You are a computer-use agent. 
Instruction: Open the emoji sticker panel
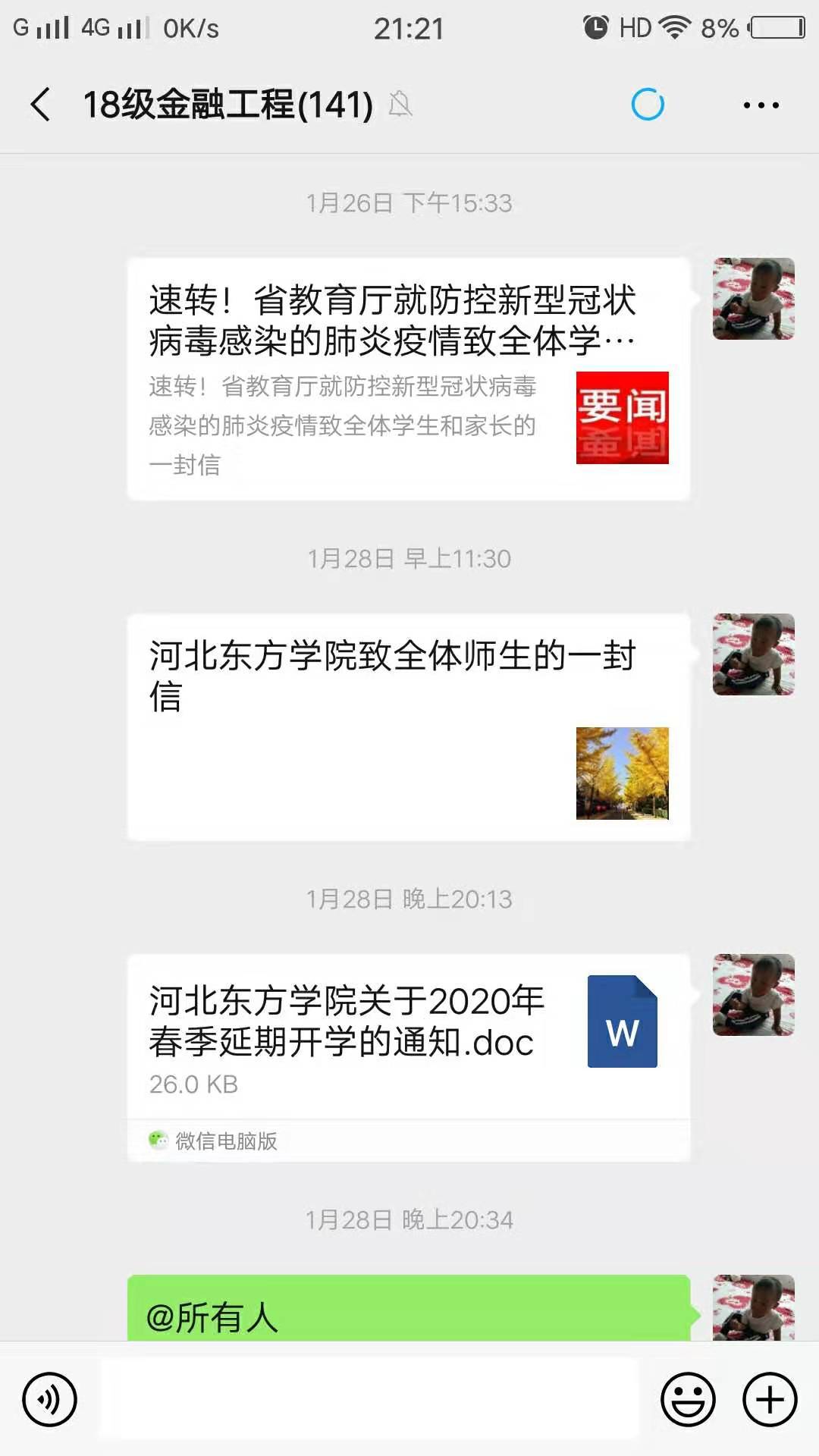[x=688, y=1400]
